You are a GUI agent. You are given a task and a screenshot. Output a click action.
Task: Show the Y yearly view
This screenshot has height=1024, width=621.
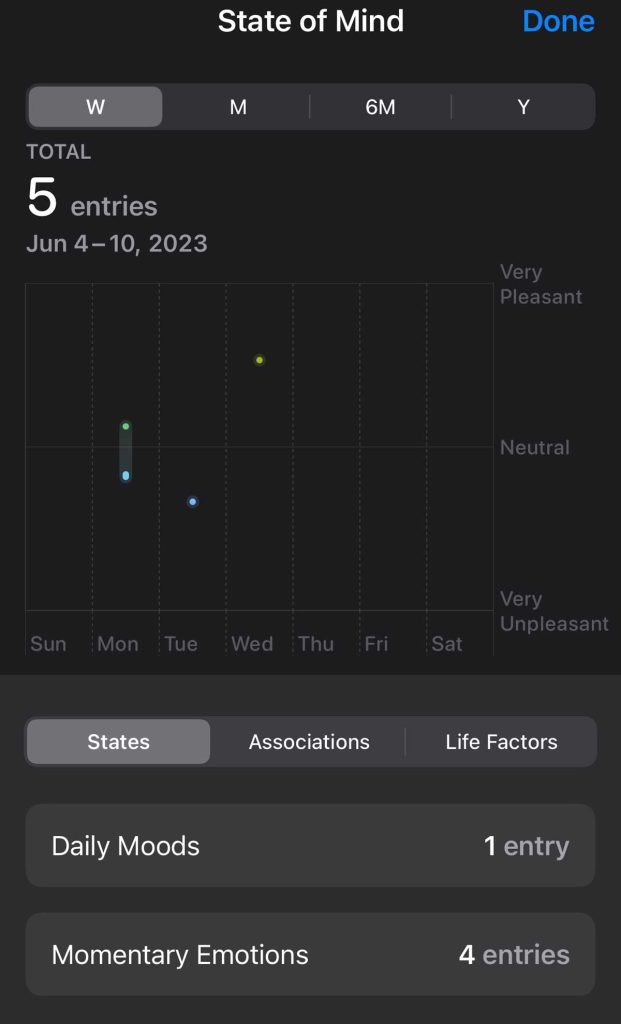[x=523, y=107]
